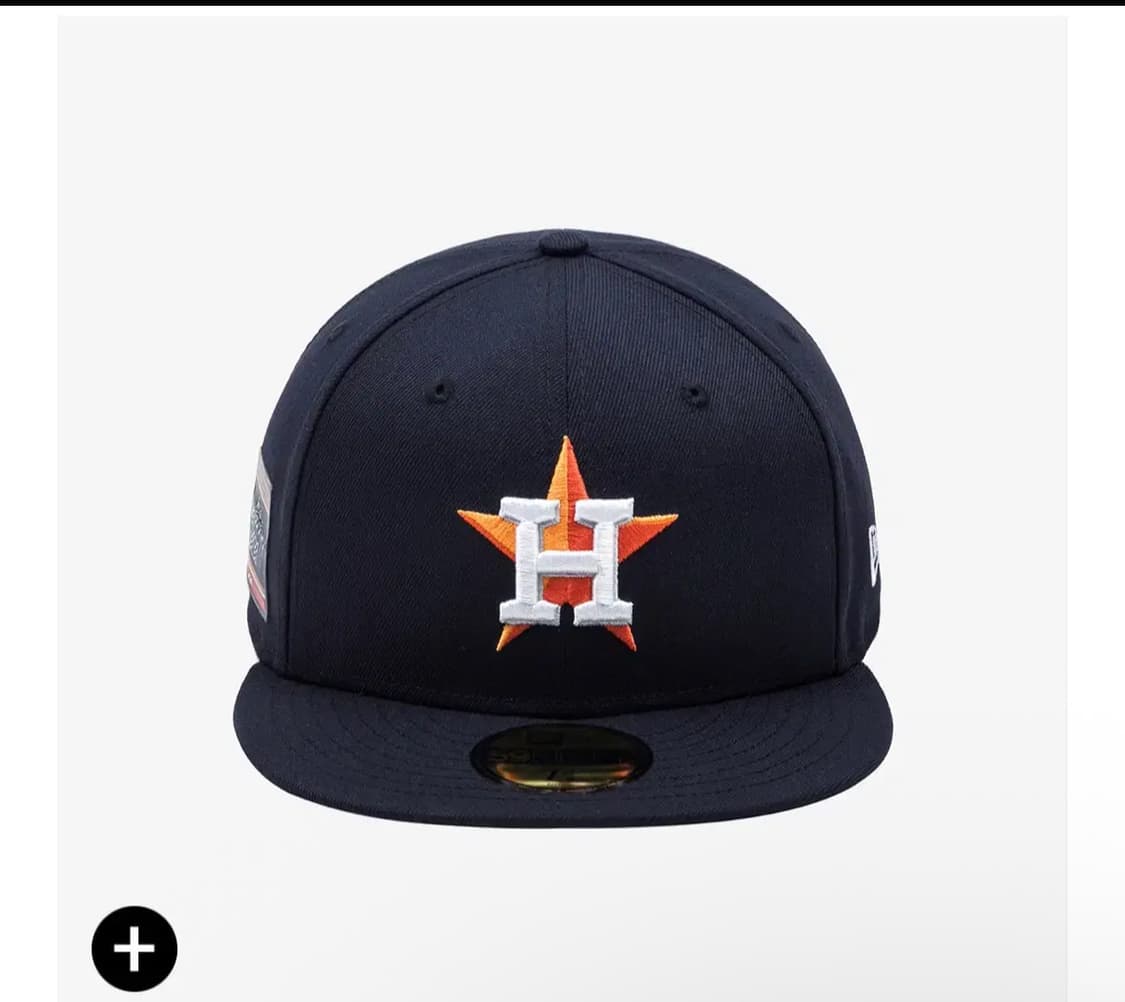Tap the plus button to enlarge the image
The height and width of the screenshot is (1002, 1125).
coord(134,948)
